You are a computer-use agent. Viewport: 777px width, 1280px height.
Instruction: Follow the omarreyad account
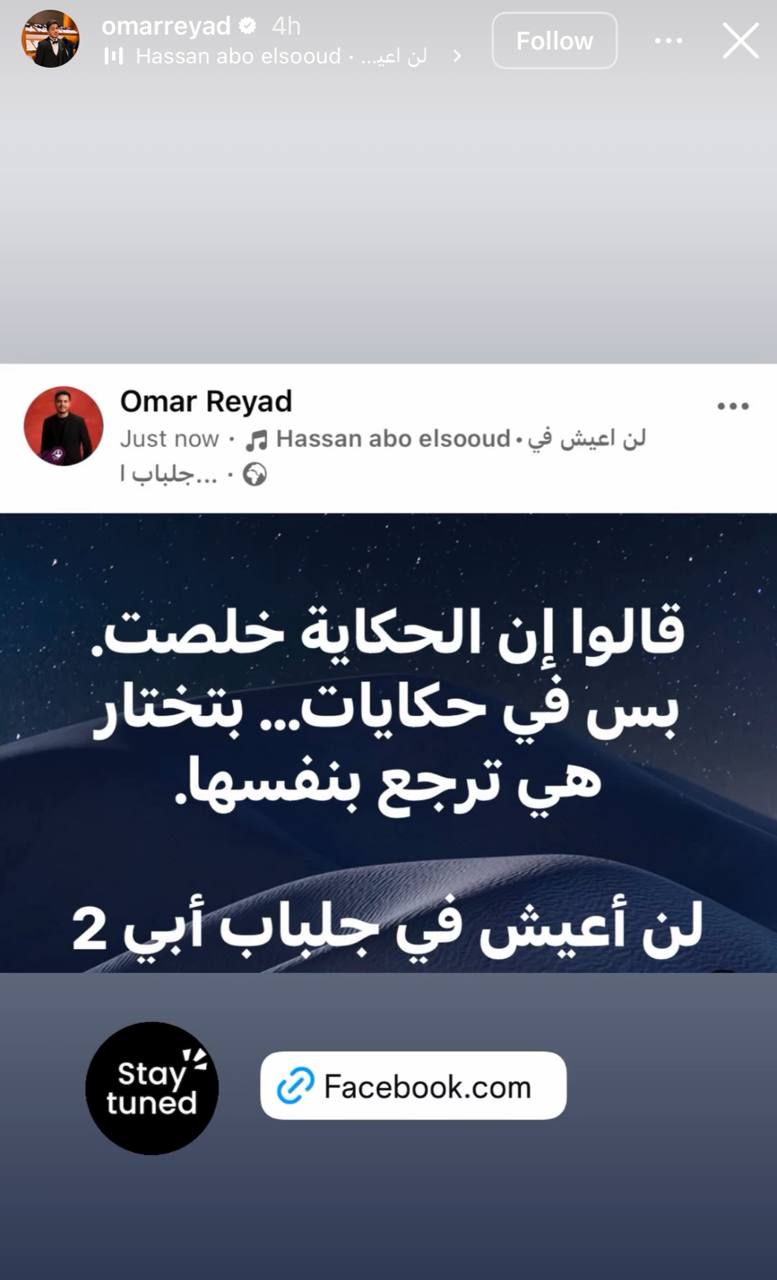(x=554, y=41)
